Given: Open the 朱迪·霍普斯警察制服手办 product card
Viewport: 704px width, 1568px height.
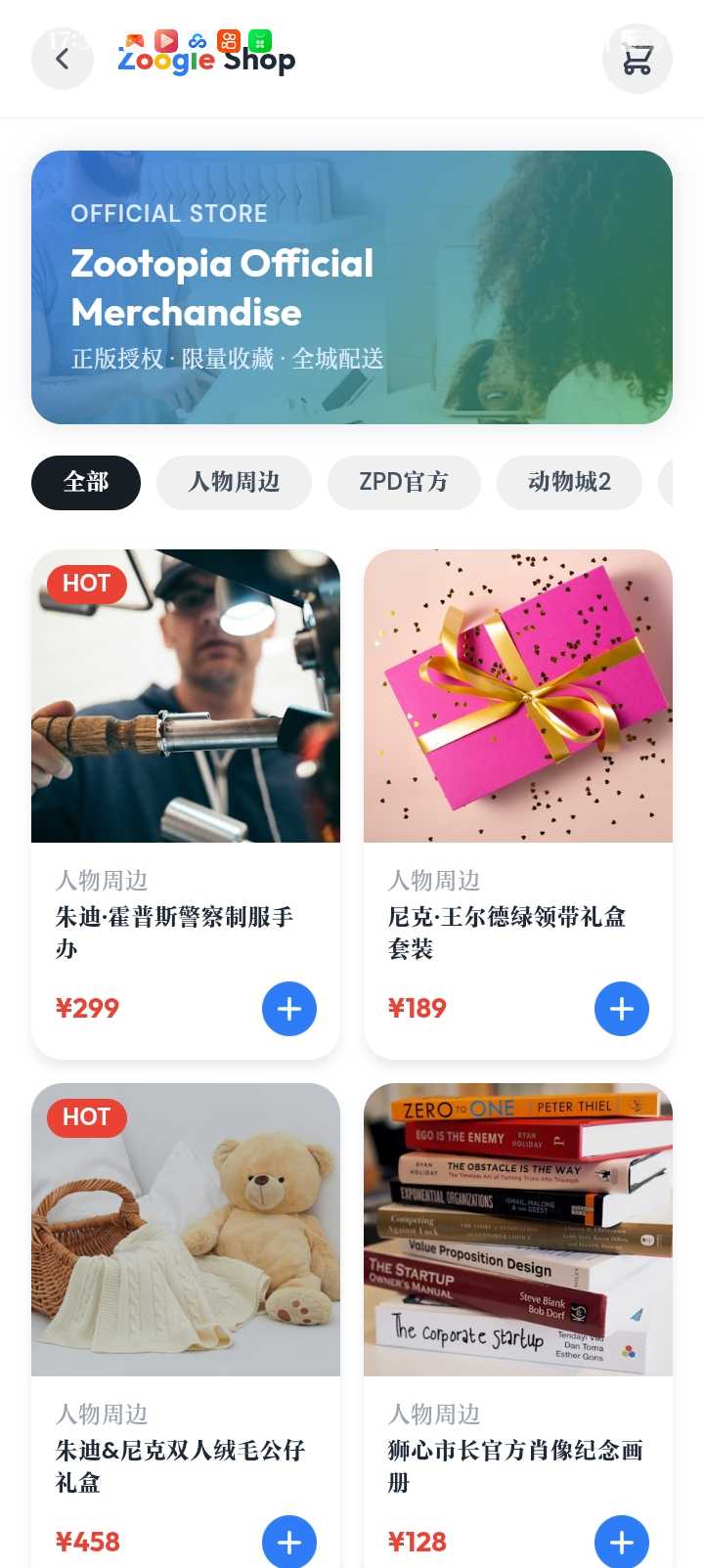Looking at the screenshot, I should 186,804.
